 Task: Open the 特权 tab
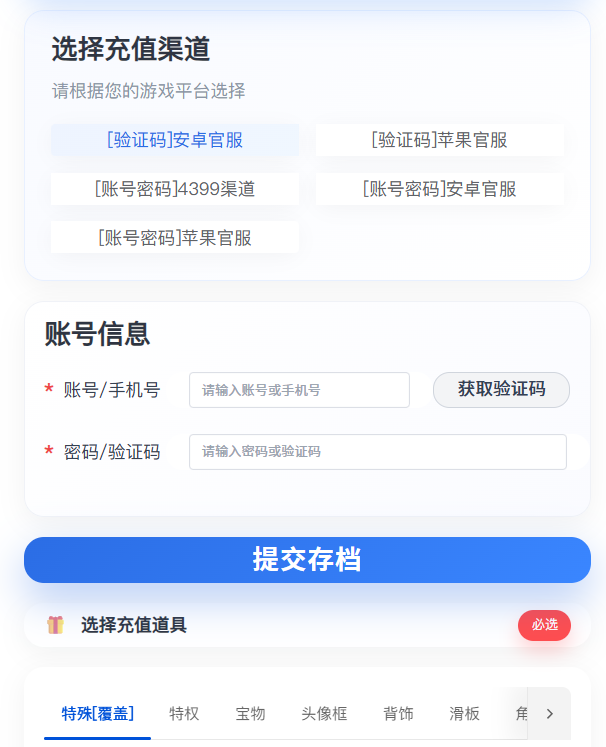184,713
